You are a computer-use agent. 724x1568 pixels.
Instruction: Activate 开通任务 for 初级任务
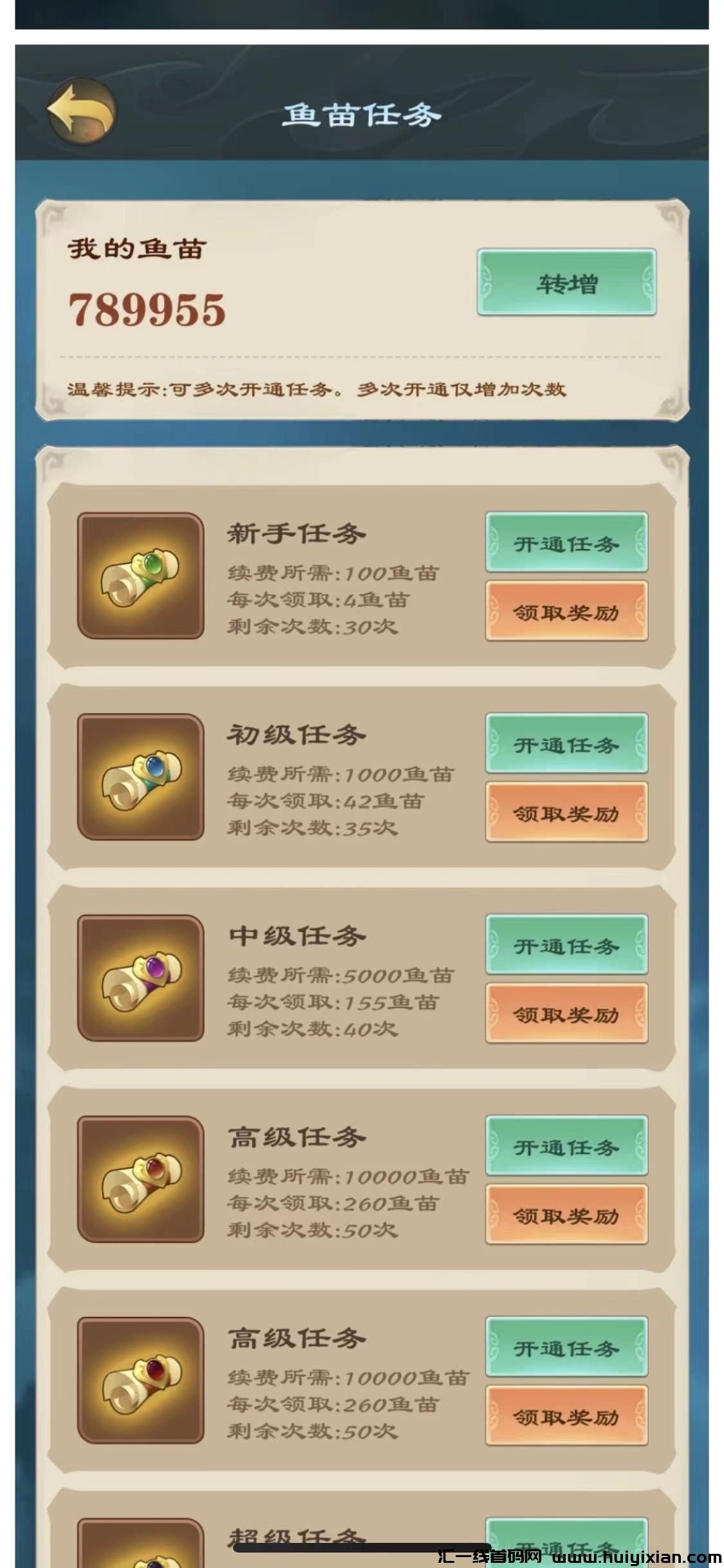click(x=566, y=743)
